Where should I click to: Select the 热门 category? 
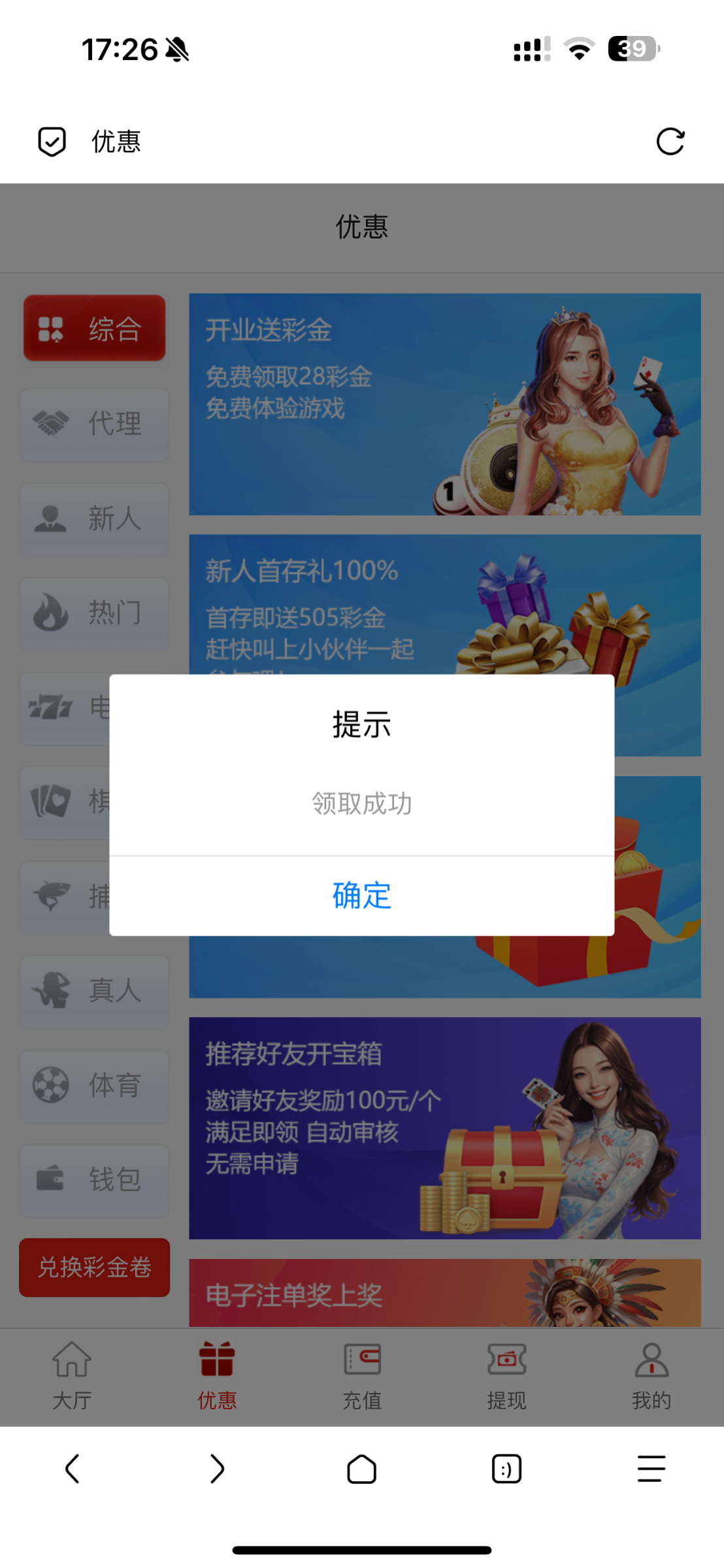95,613
